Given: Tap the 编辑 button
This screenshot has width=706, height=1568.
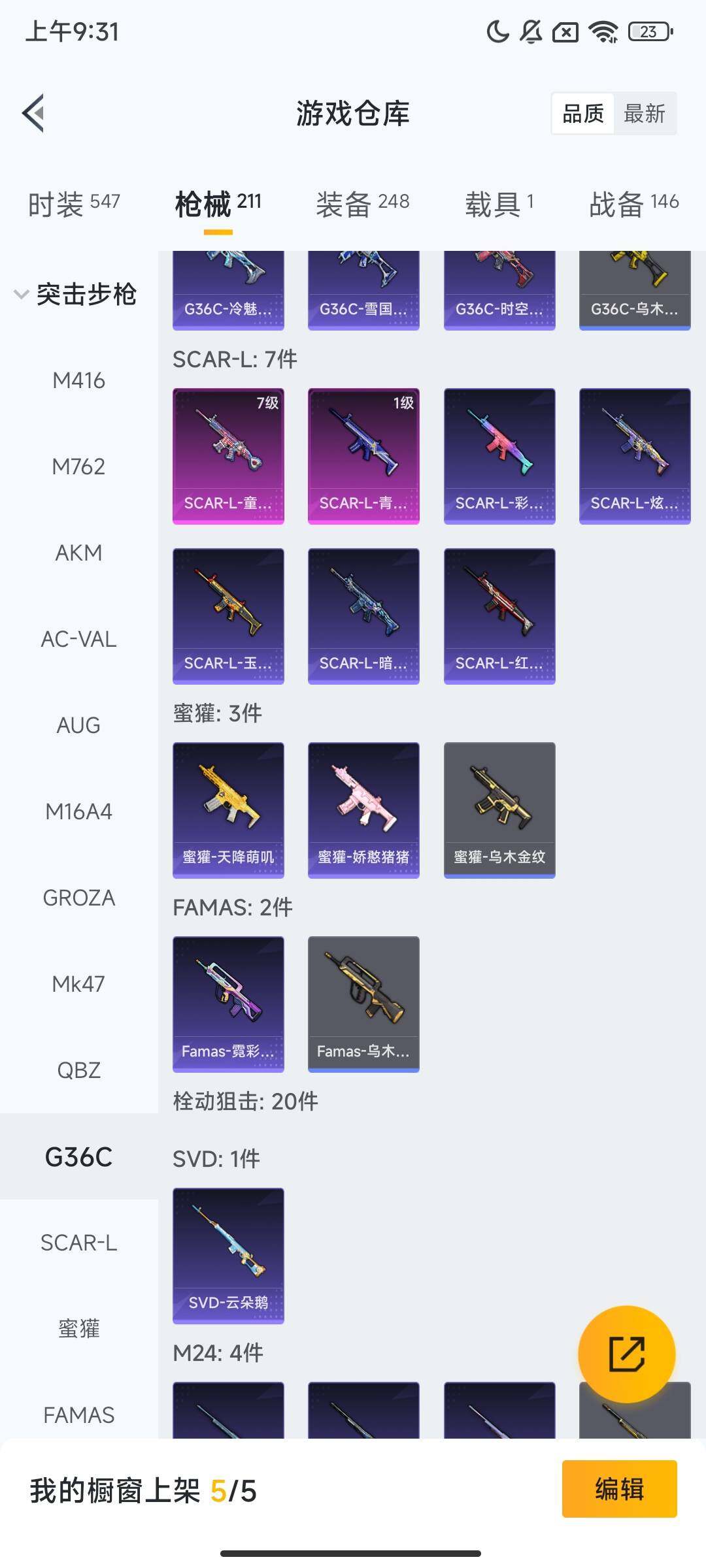Looking at the screenshot, I should point(618,1489).
